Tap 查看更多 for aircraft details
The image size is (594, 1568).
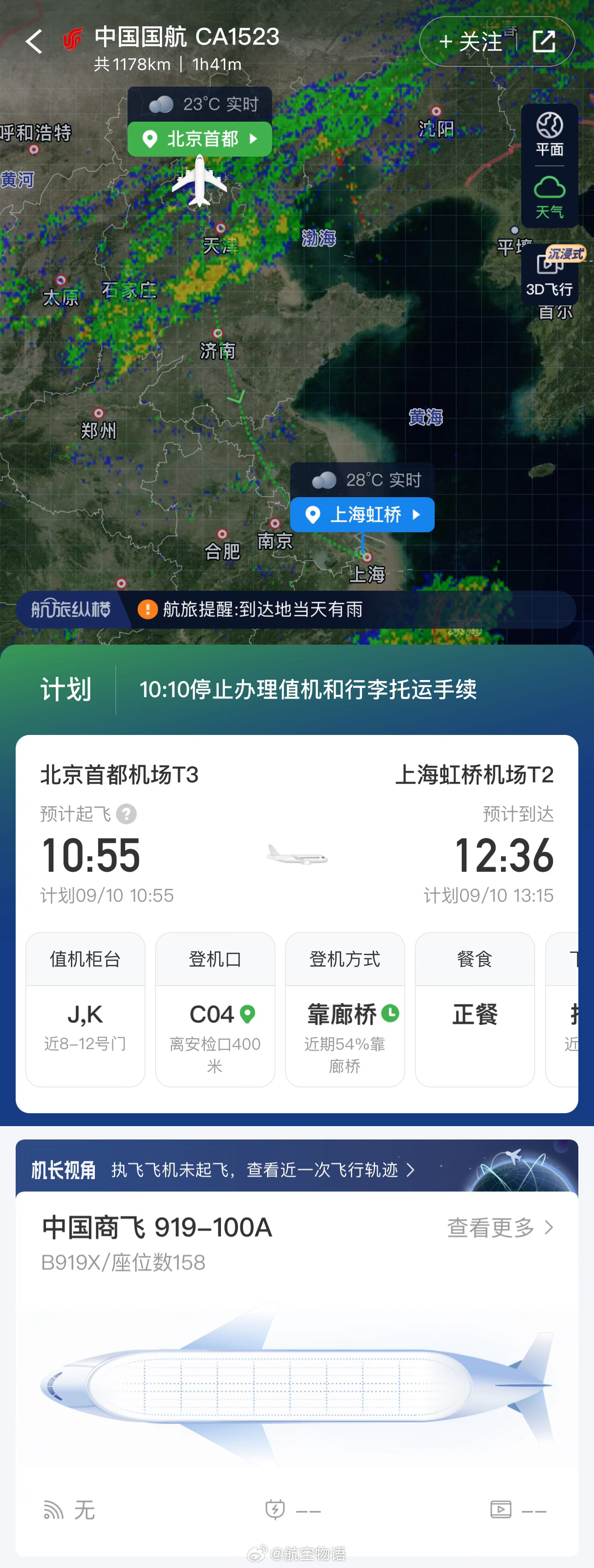click(500, 1228)
